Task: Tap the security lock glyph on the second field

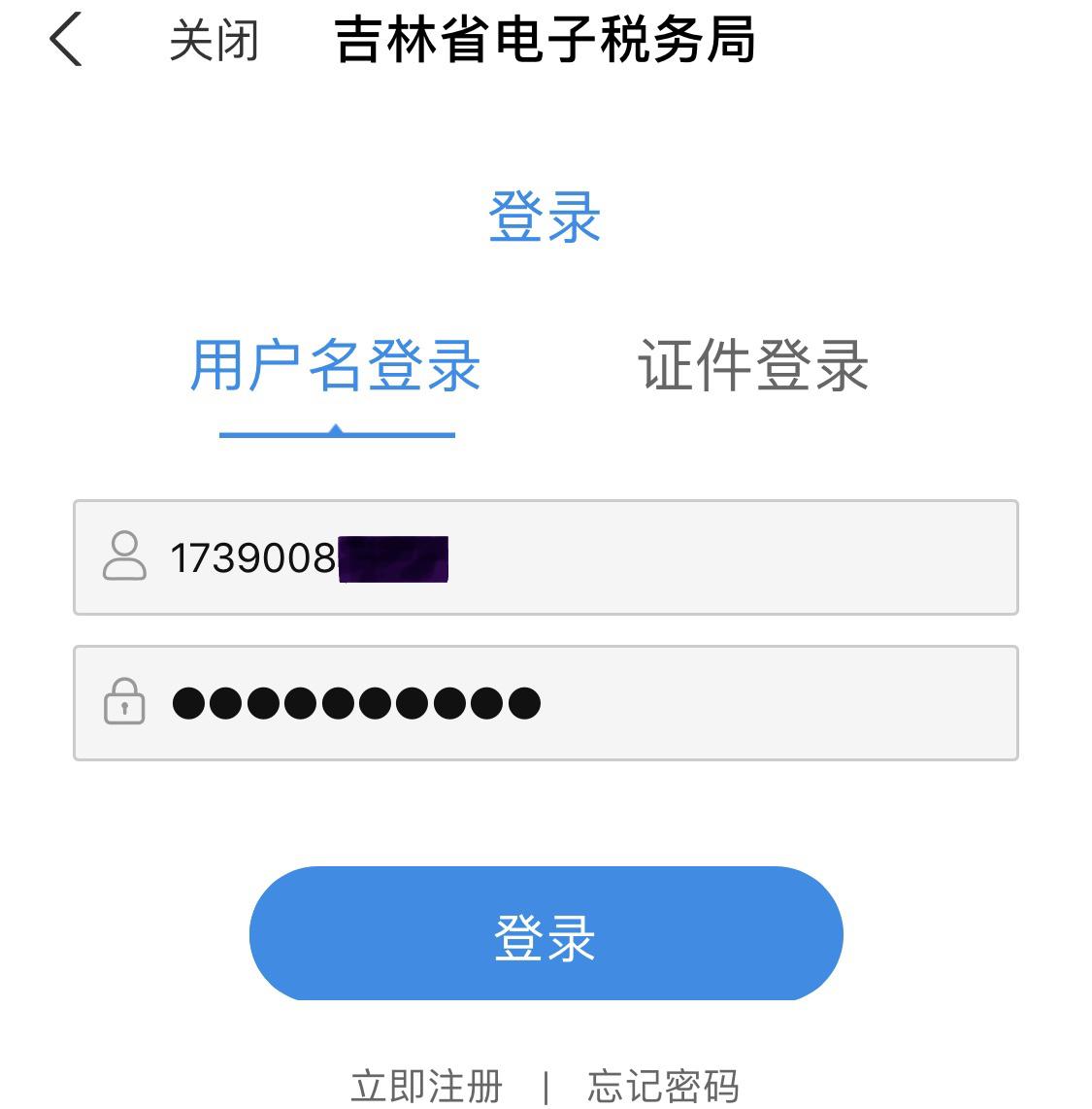Action: (124, 701)
